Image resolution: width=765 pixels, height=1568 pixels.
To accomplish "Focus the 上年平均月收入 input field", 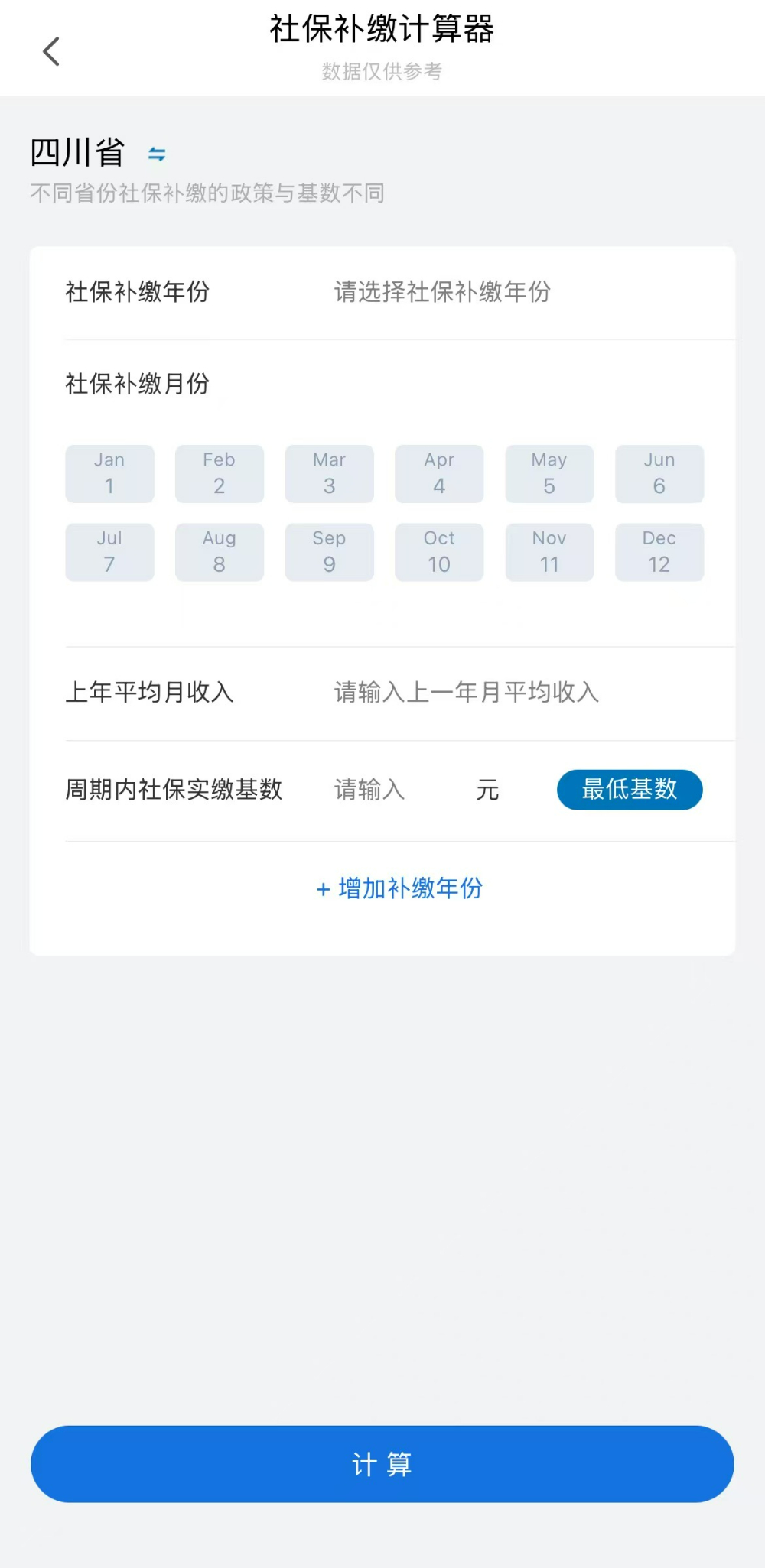I will (467, 693).
